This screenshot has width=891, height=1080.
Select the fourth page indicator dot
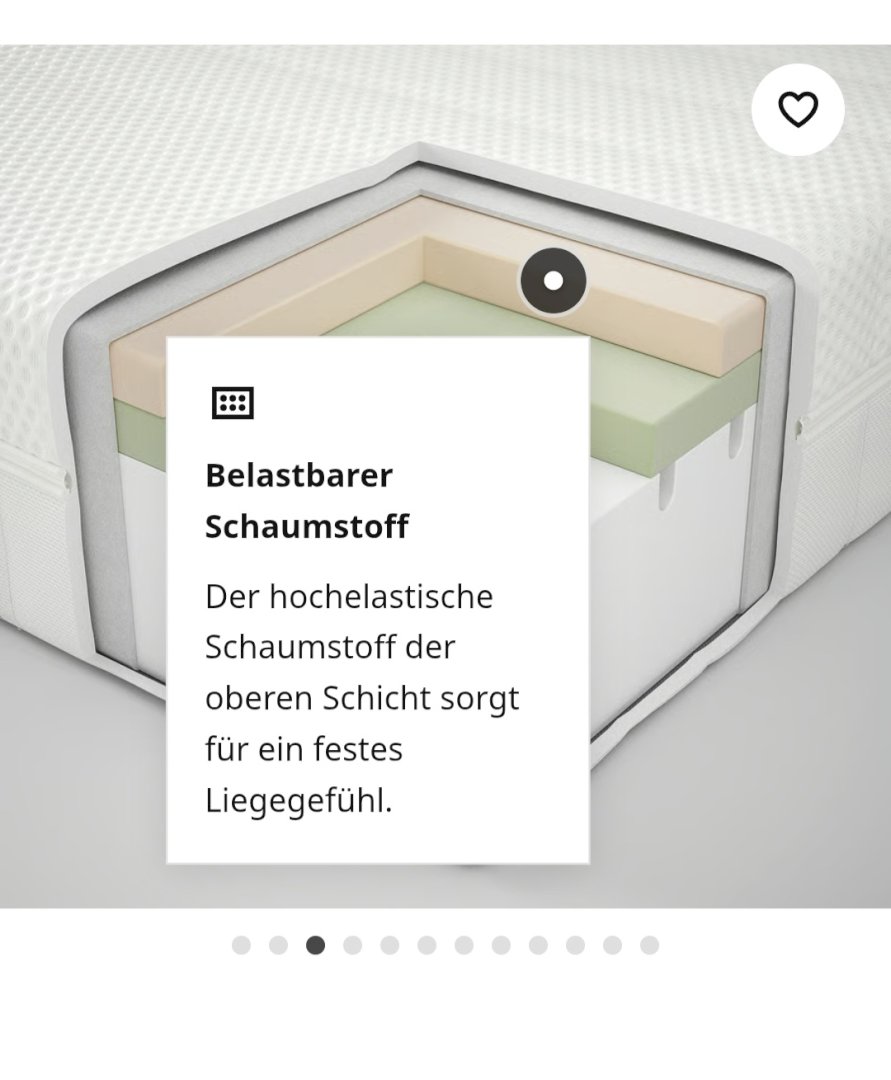(352, 945)
